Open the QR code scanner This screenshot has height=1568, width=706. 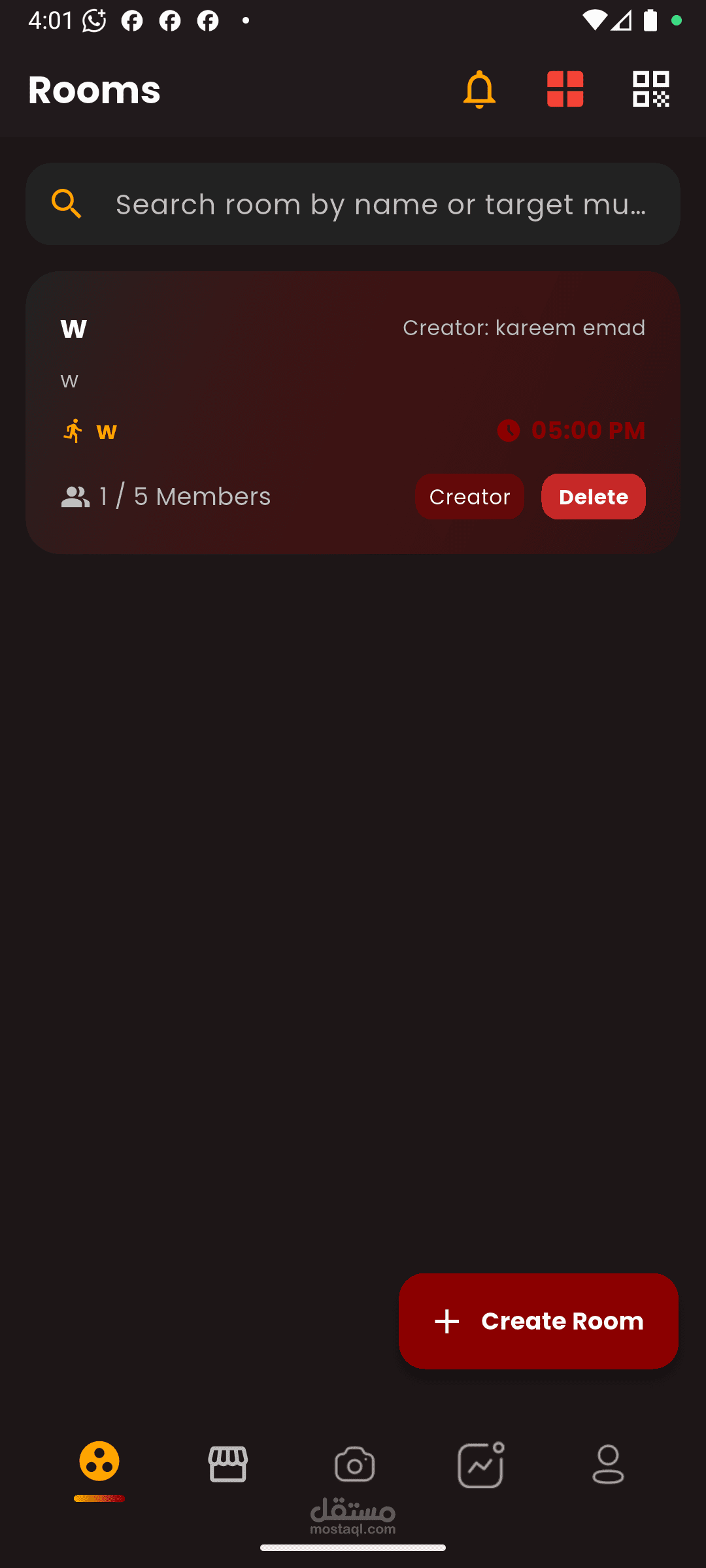(650, 89)
